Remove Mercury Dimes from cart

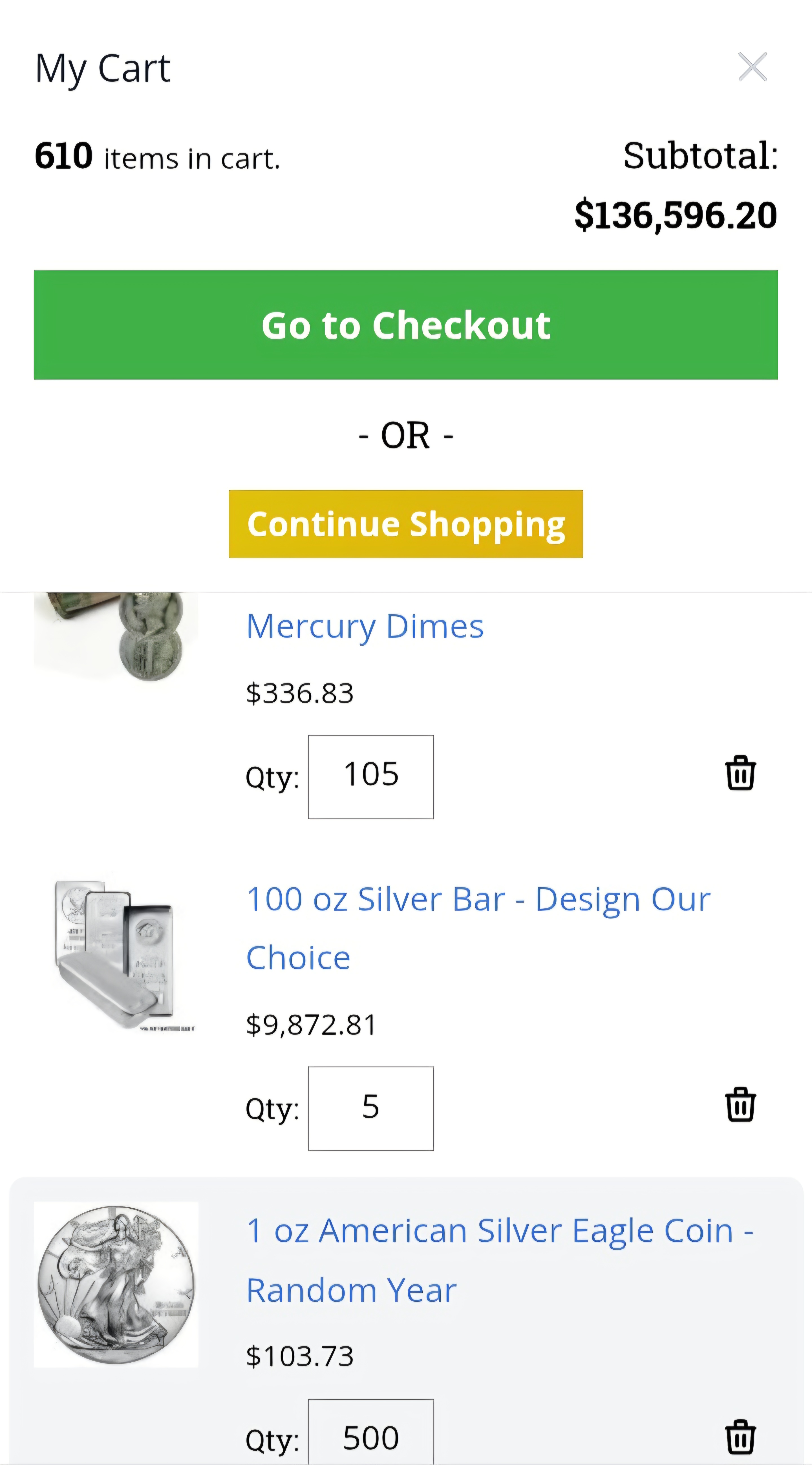(x=740, y=773)
